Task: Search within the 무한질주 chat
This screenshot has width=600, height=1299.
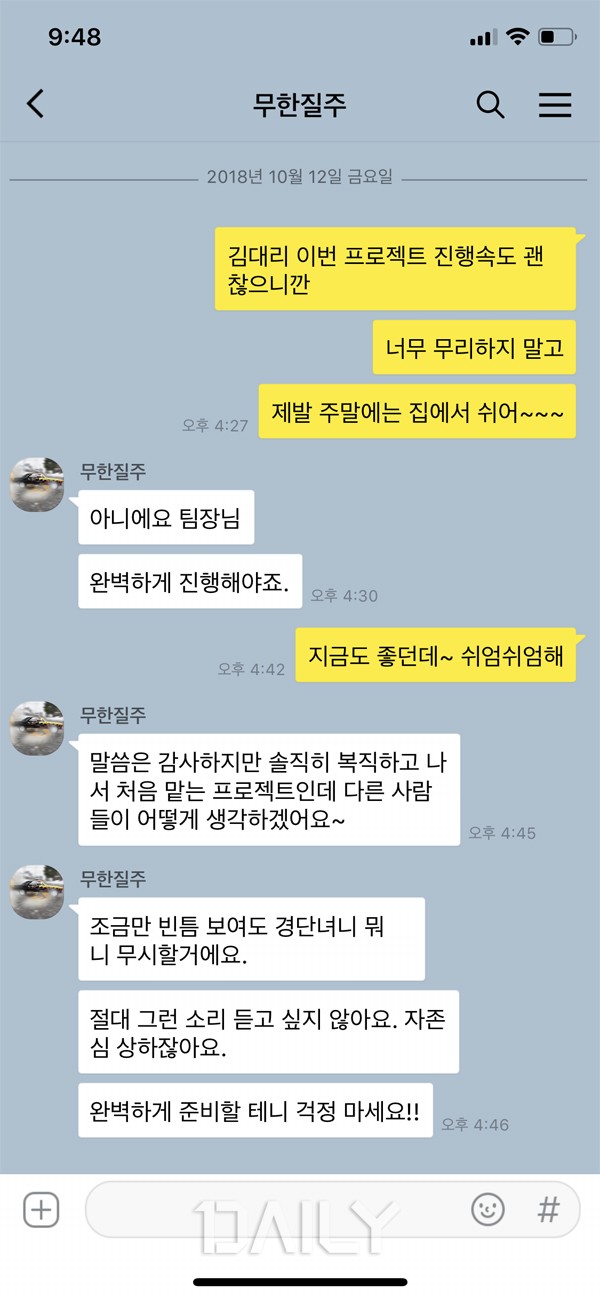Action: pos(490,104)
